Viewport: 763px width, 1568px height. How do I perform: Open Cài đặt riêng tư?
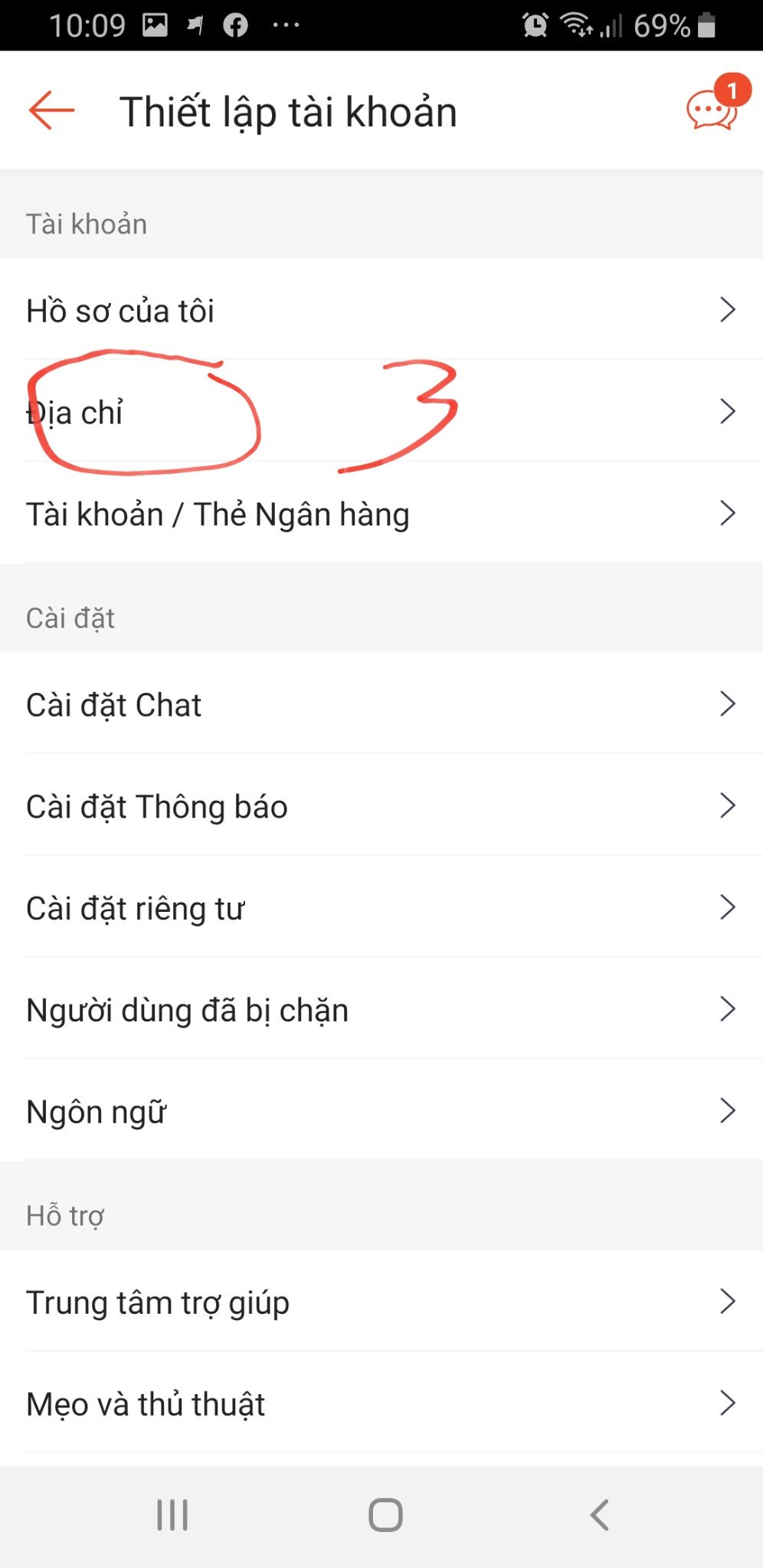point(381,907)
